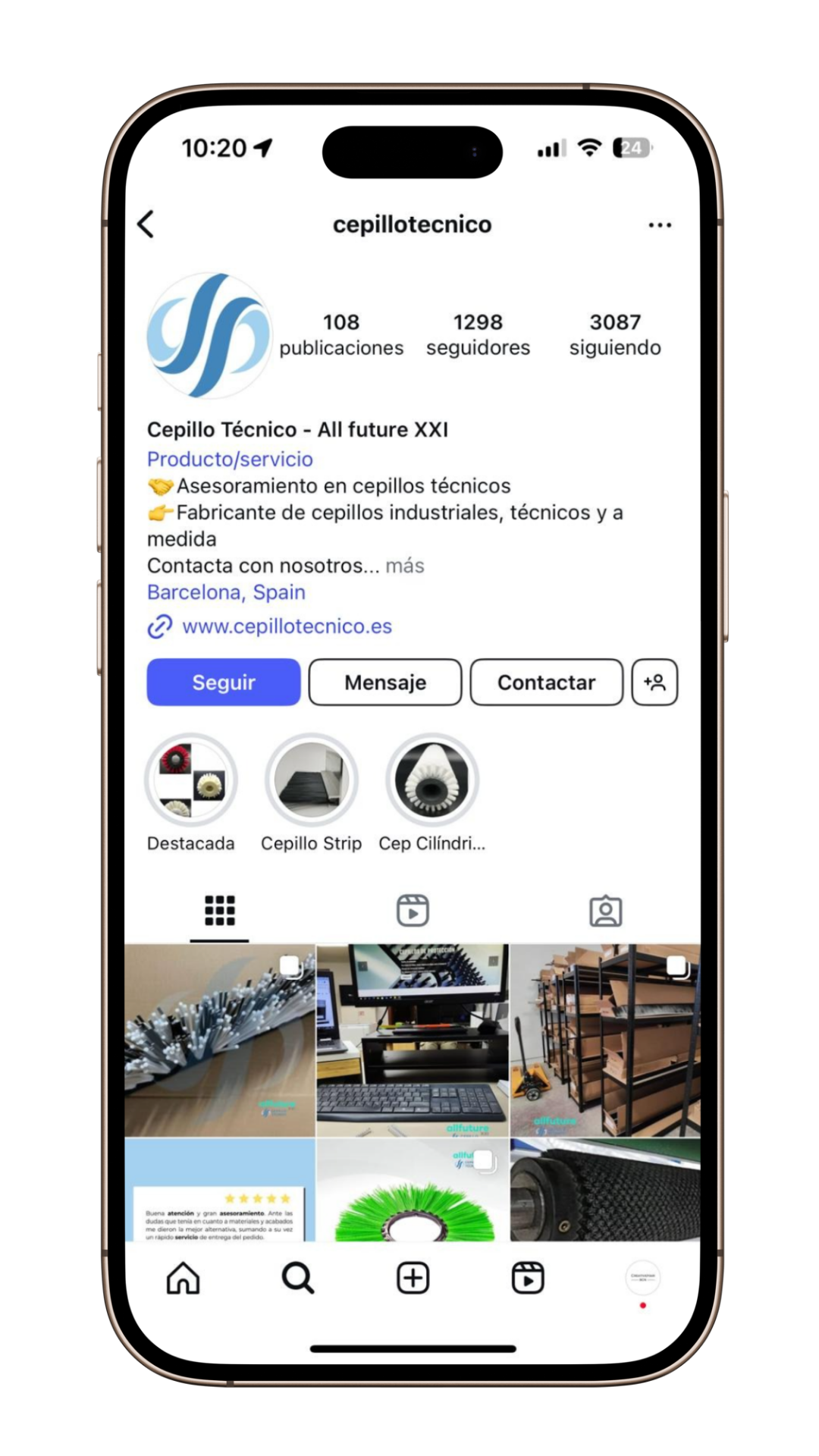Open the Barcelona, Spain location
This screenshot has height=1456, width=819.
point(226,592)
